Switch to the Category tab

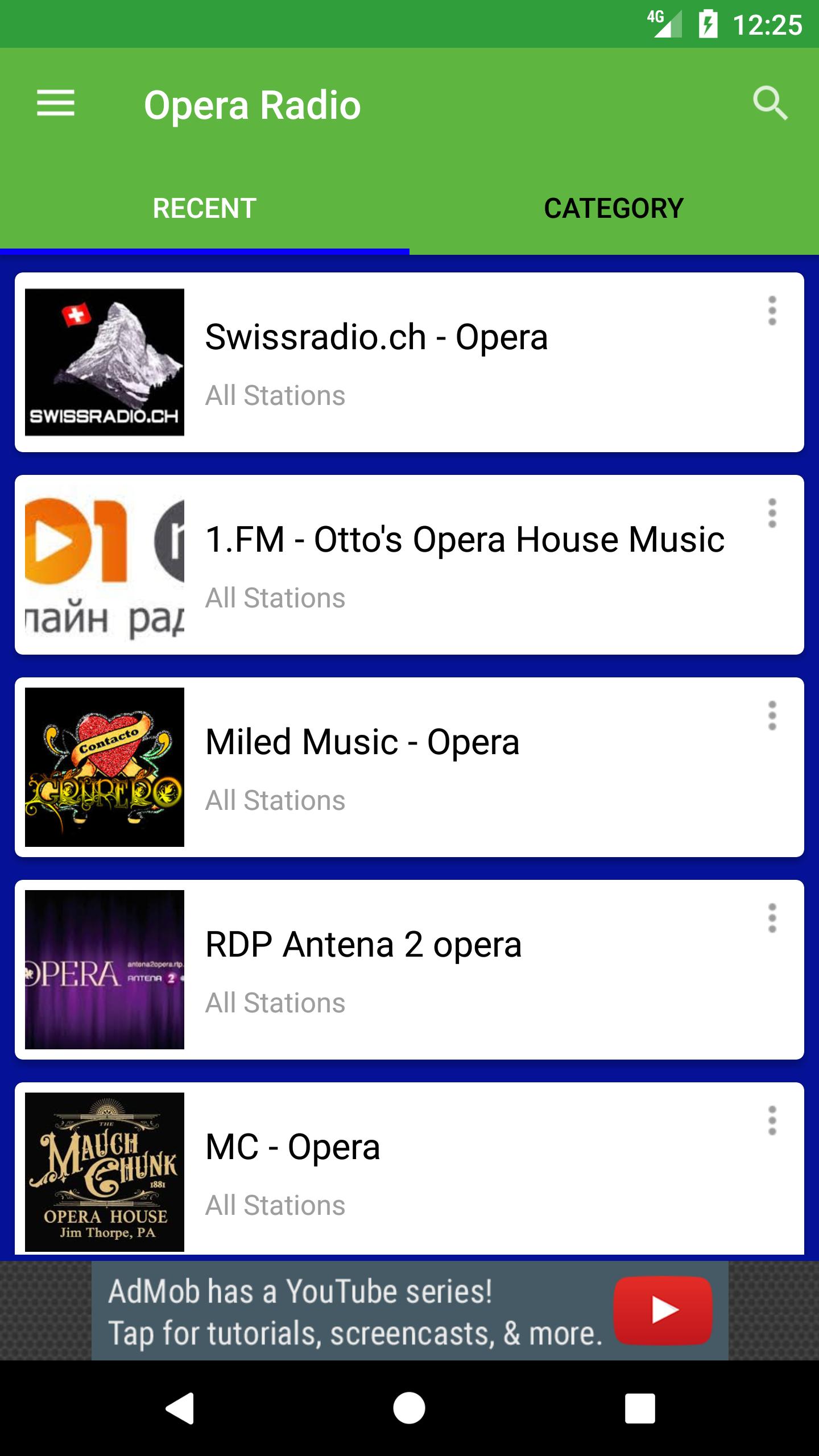click(614, 208)
